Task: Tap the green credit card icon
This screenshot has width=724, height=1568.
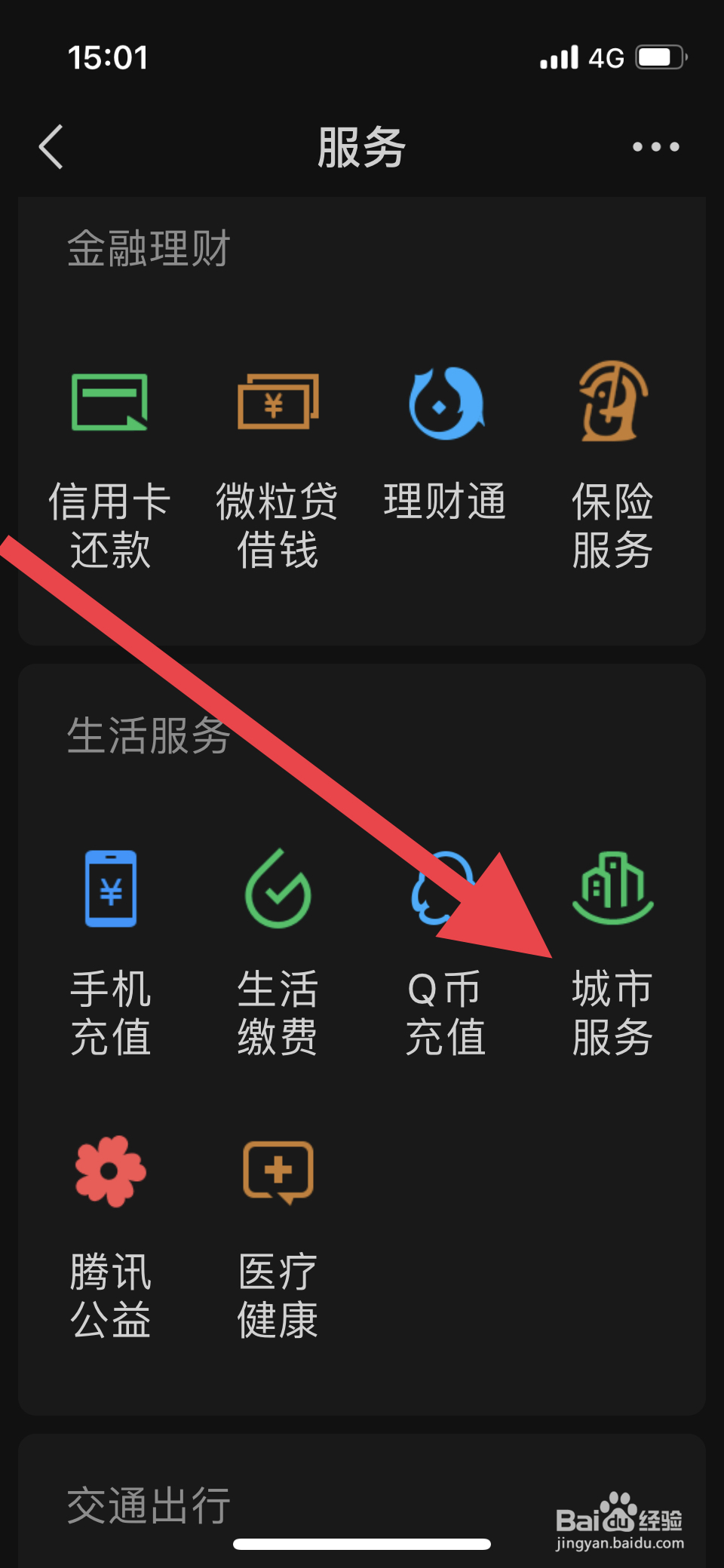Action: pyautogui.click(x=110, y=402)
